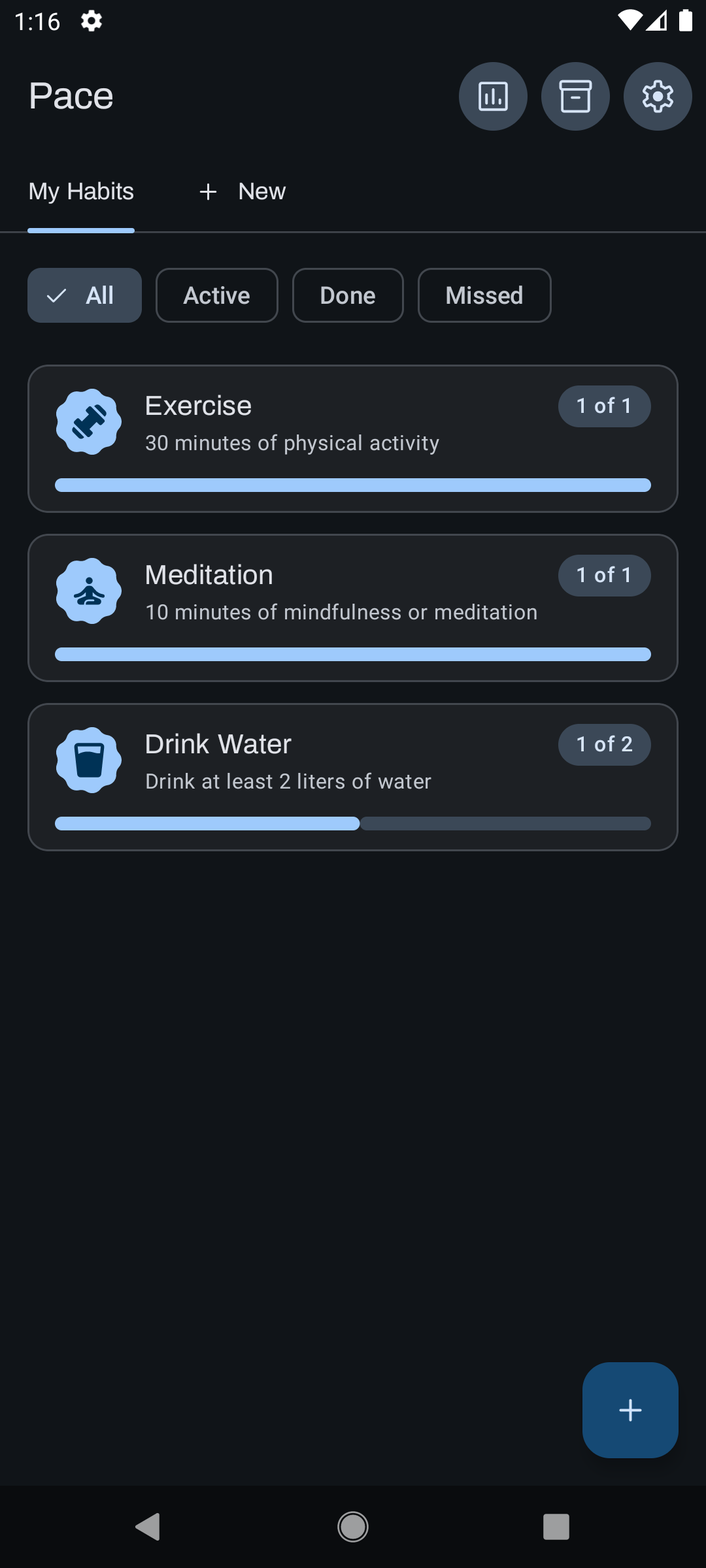
Task: Open the statistics chart icon
Action: coord(492,96)
